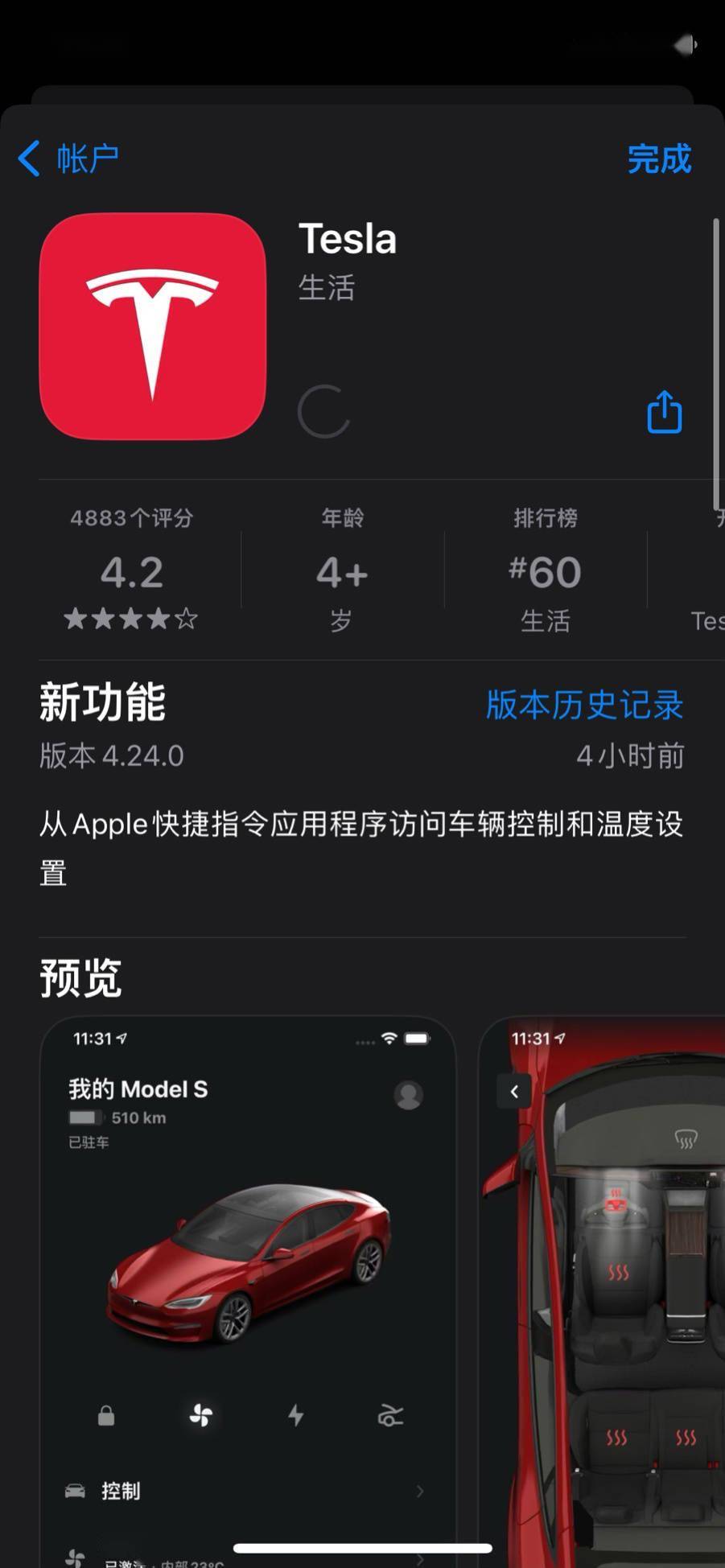The width and height of the screenshot is (725, 1568).
Task: Tap 完成 to close the sheet
Action: [x=658, y=158]
